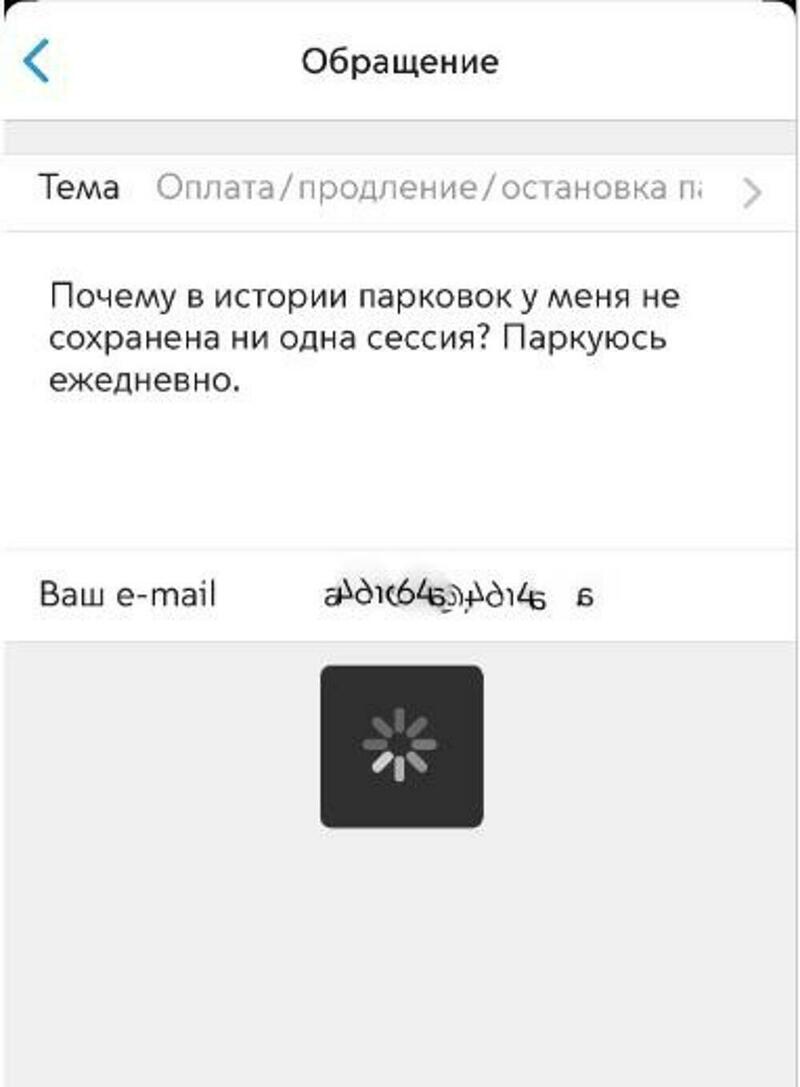
Task: Open the Тема topic selector row
Action: [400, 188]
